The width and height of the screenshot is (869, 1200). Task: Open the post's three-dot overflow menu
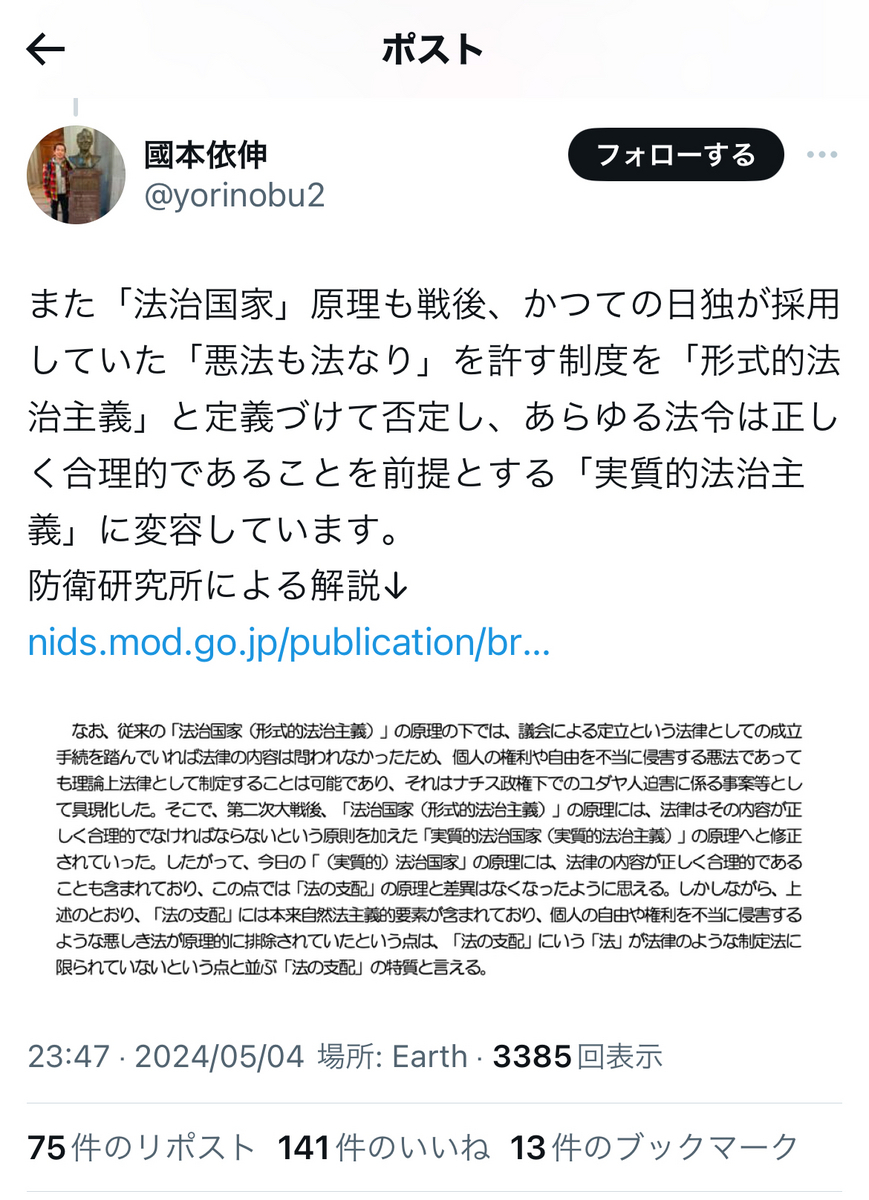(821, 155)
